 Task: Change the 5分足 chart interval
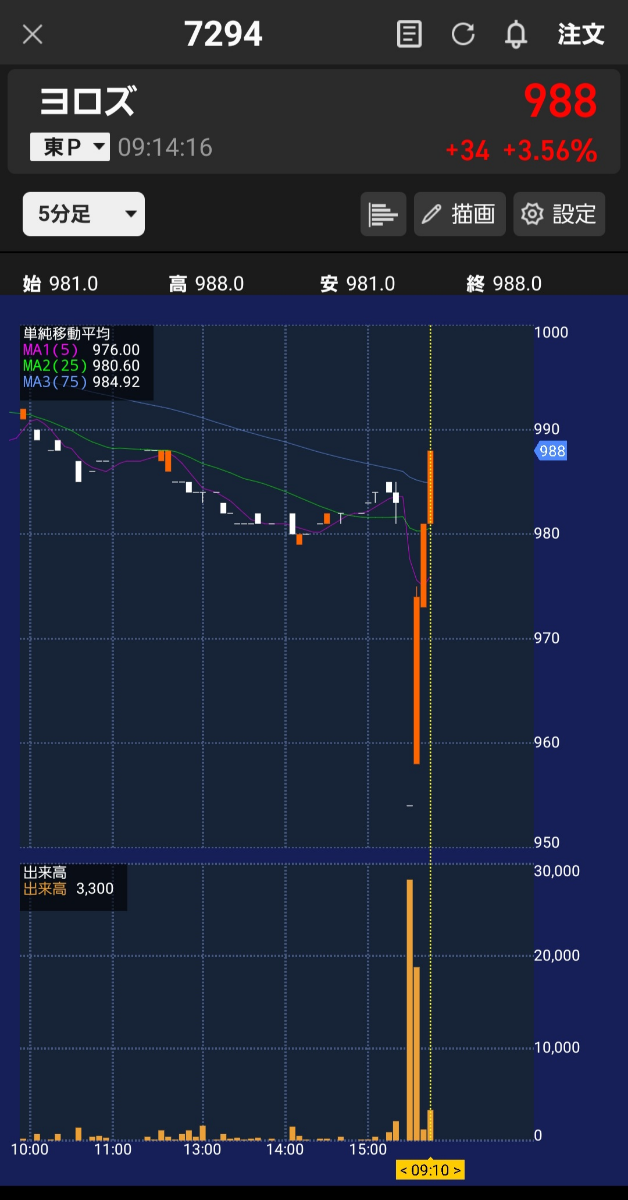click(84, 214)
